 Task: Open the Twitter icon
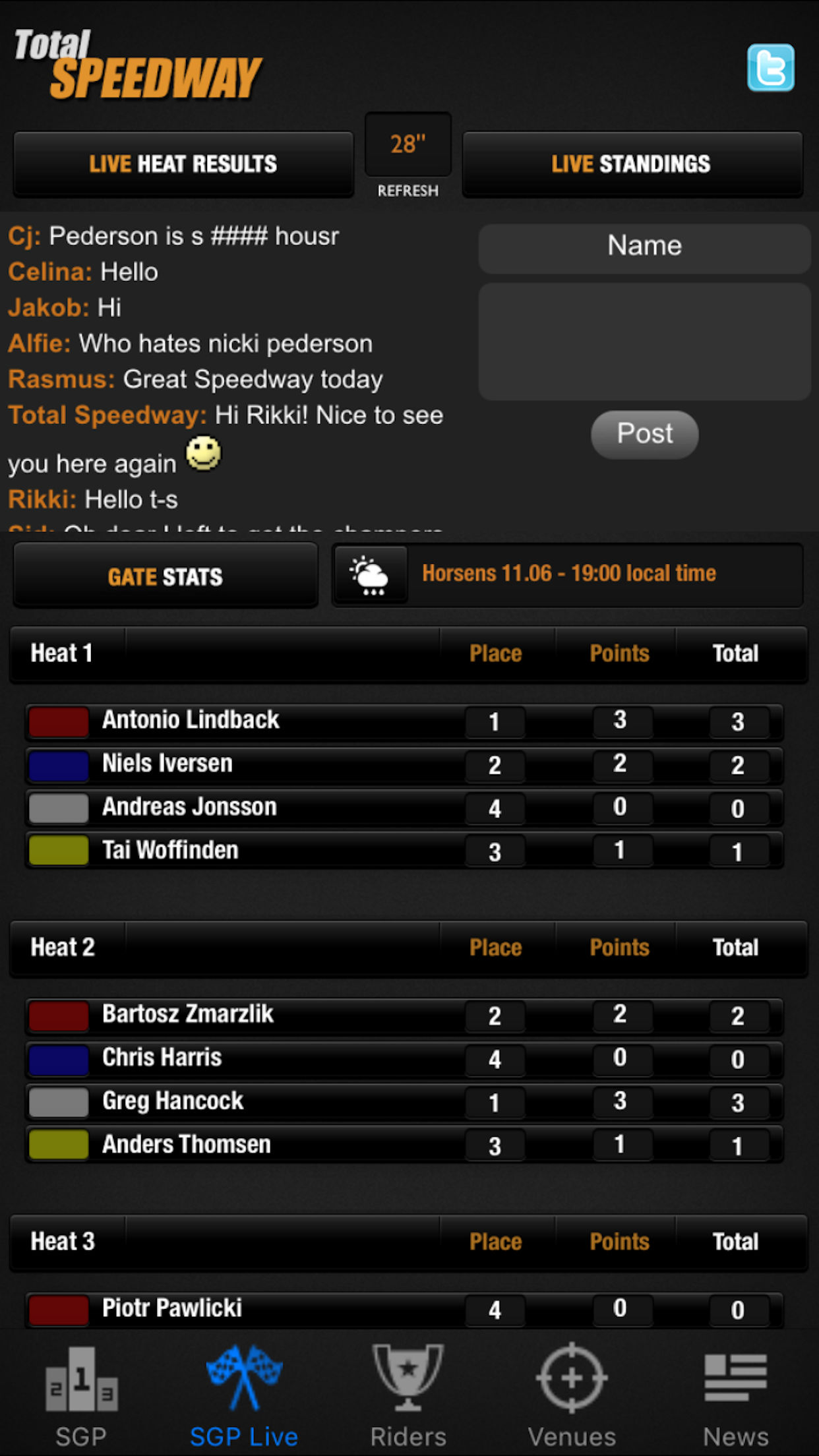[x=770, y=68]
